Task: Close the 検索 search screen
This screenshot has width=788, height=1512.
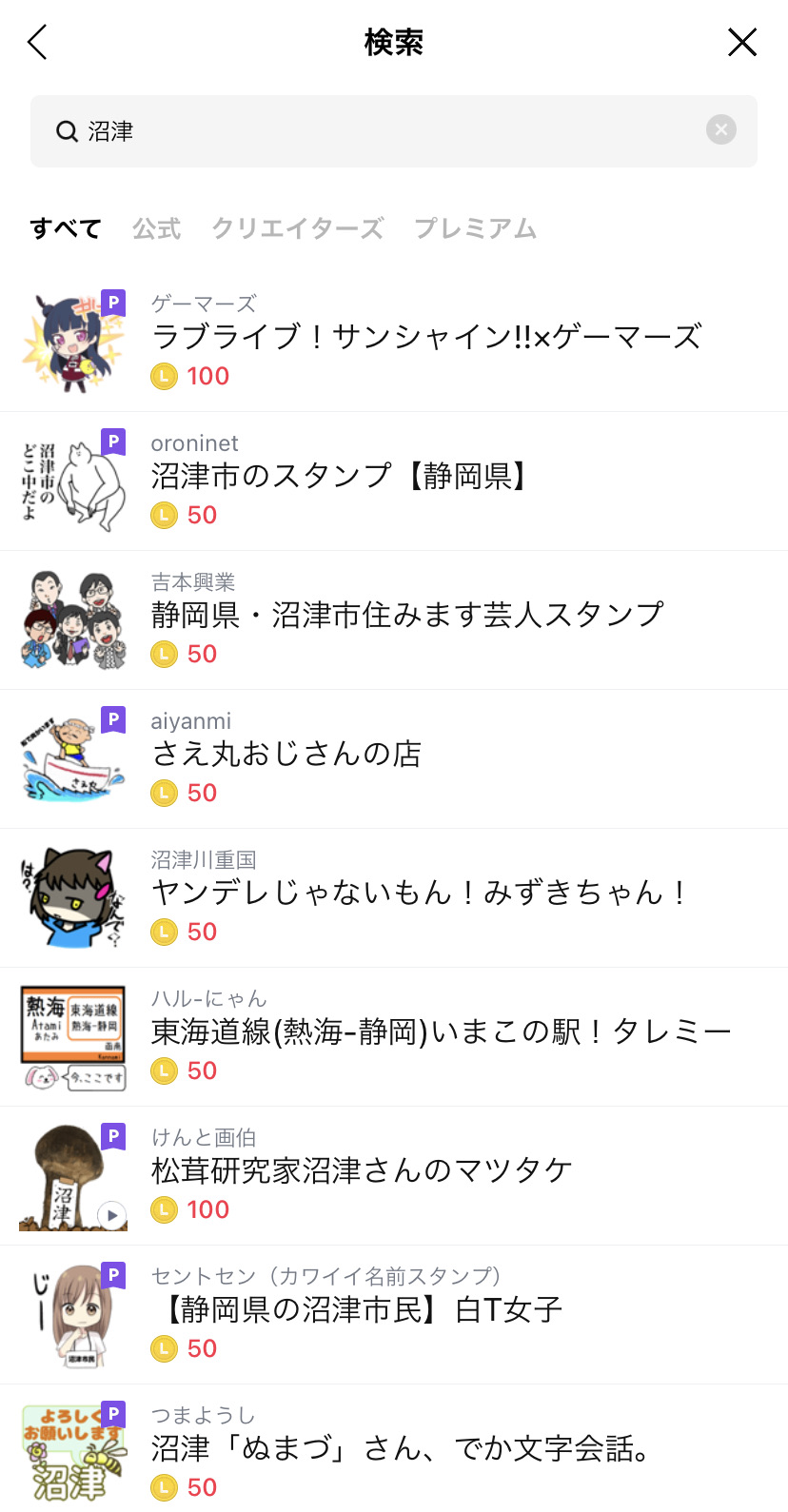Action: click(741, 43)
